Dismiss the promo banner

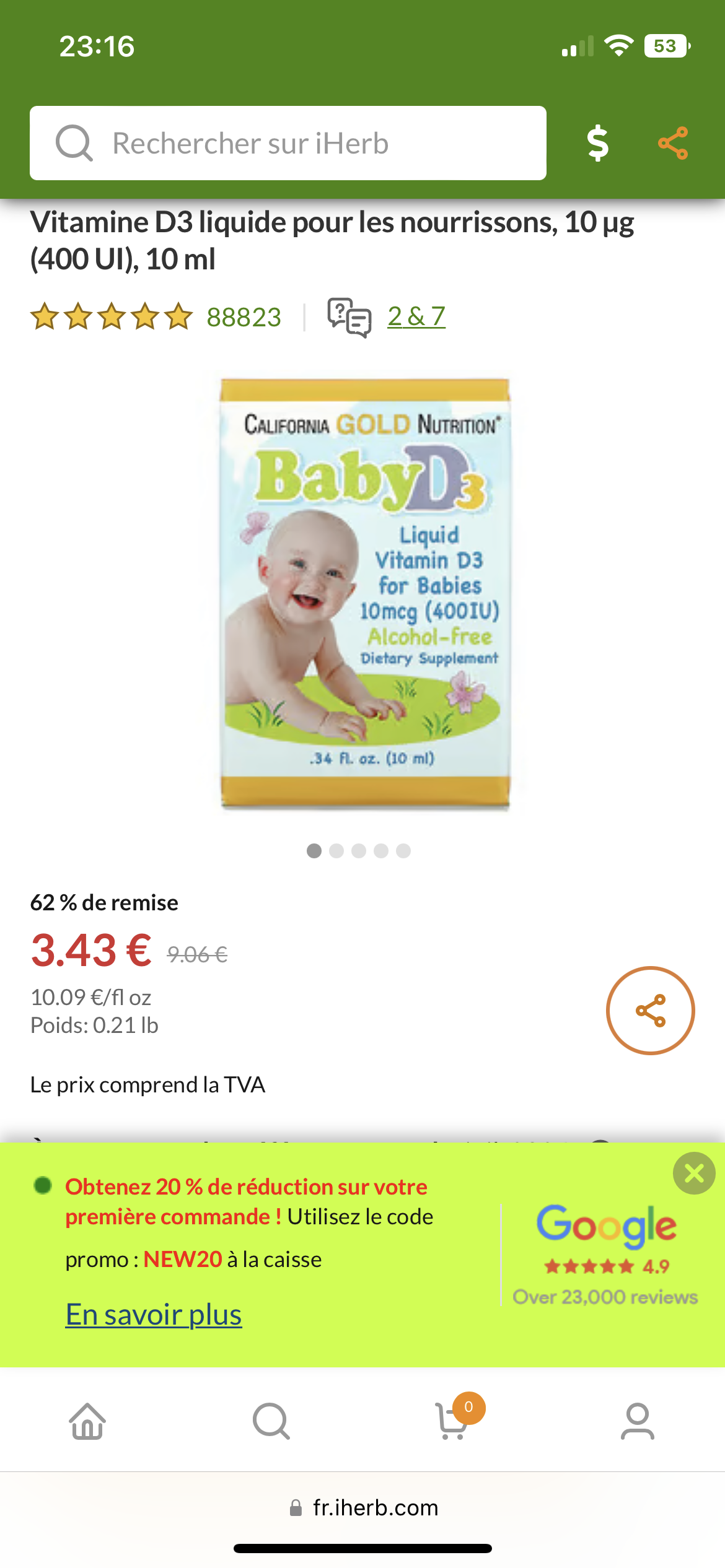(694, 1173)
